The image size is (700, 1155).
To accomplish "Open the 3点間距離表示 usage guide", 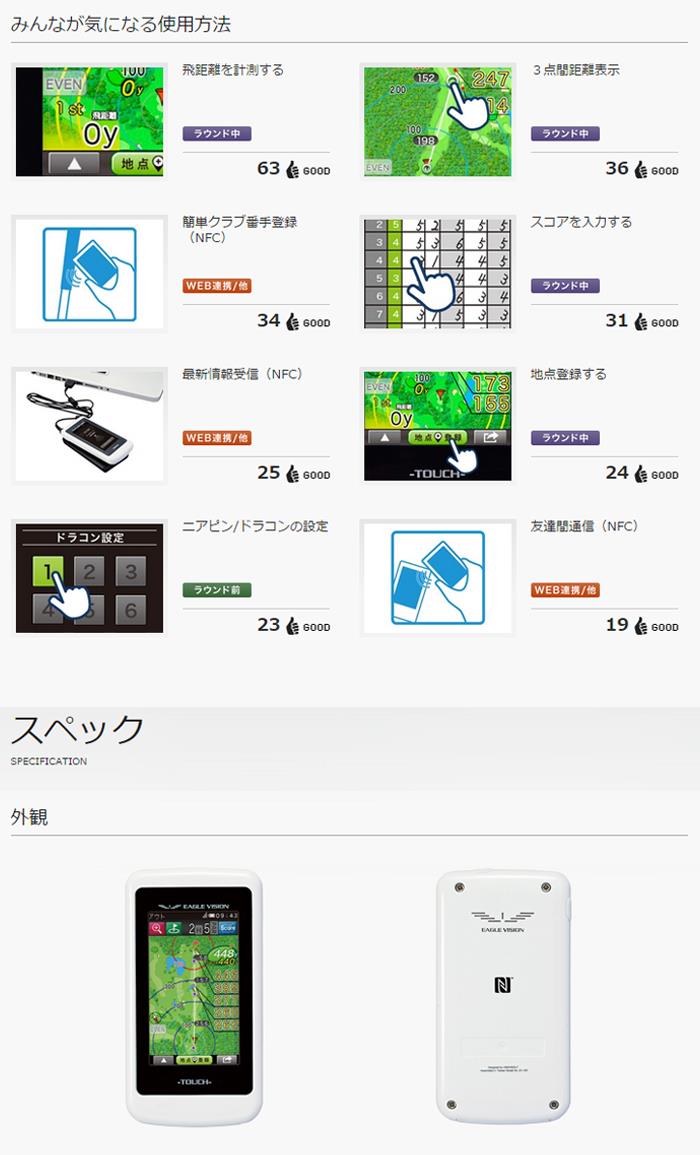I will (x=576, y=70).
